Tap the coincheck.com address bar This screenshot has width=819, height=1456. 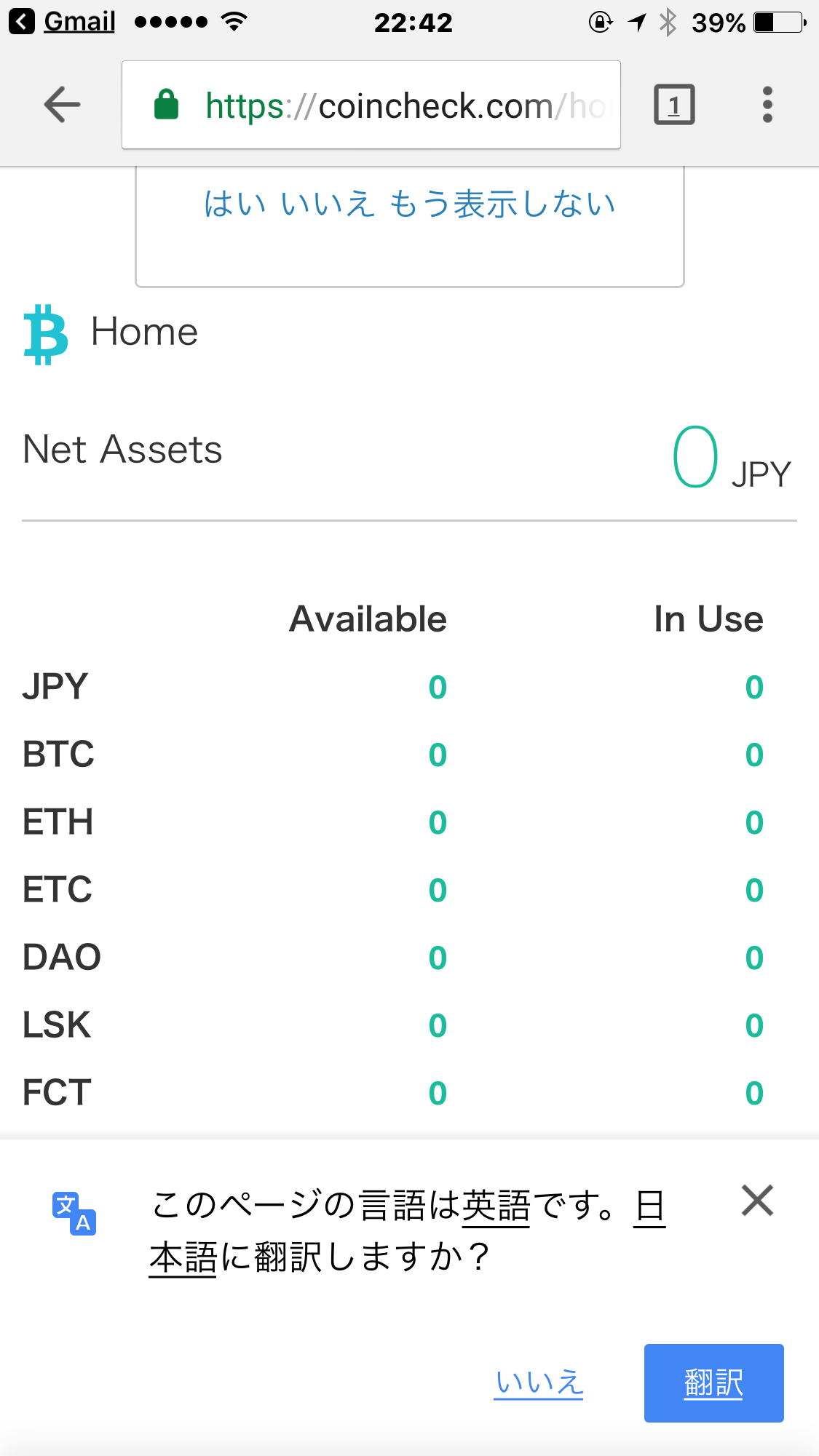point(371,106)
